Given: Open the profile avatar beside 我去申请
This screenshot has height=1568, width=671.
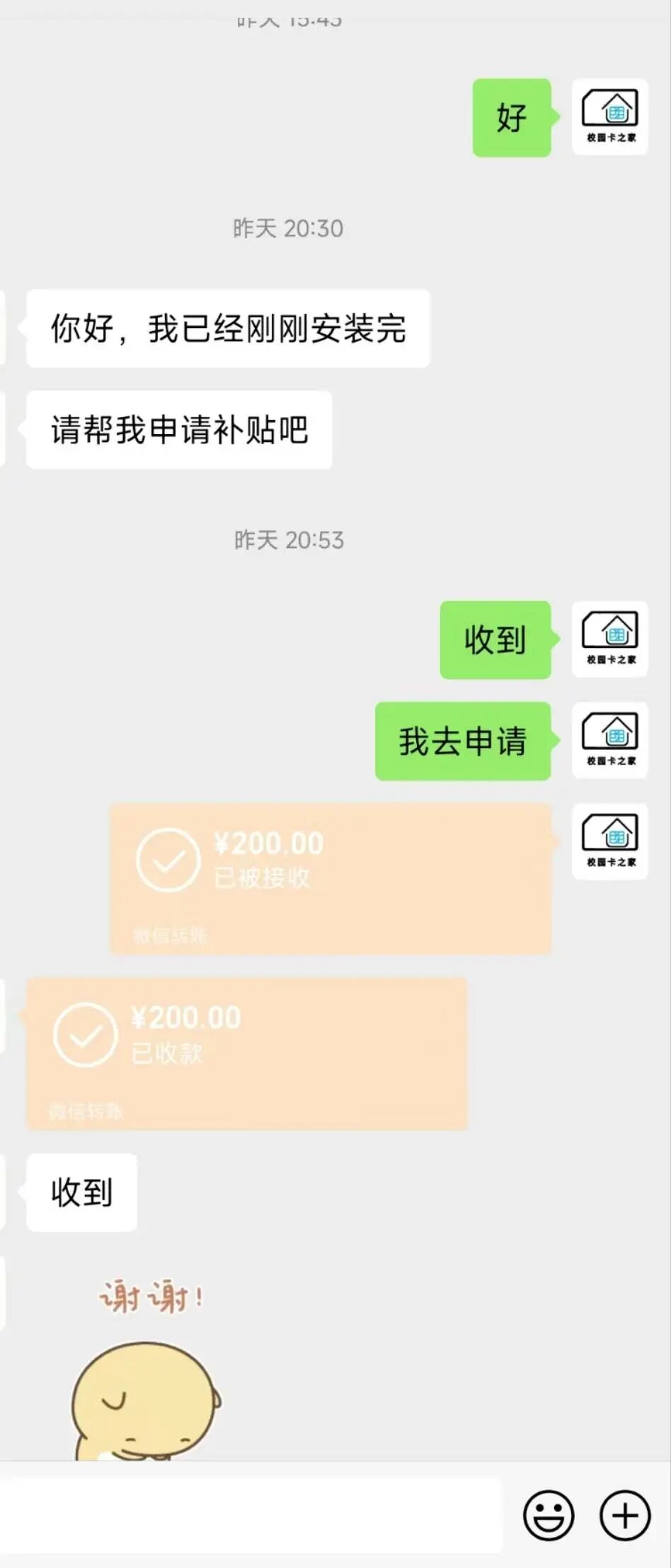Looking at the screenshot, I should pos(609,740).
